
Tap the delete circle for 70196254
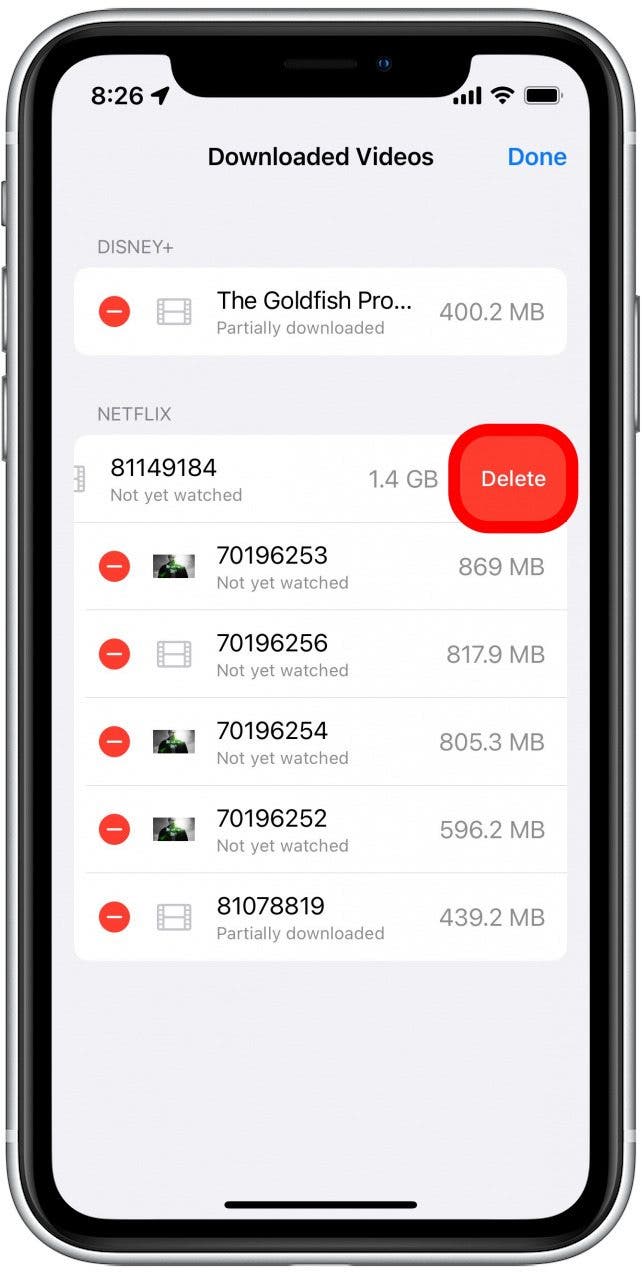point(114,742)
